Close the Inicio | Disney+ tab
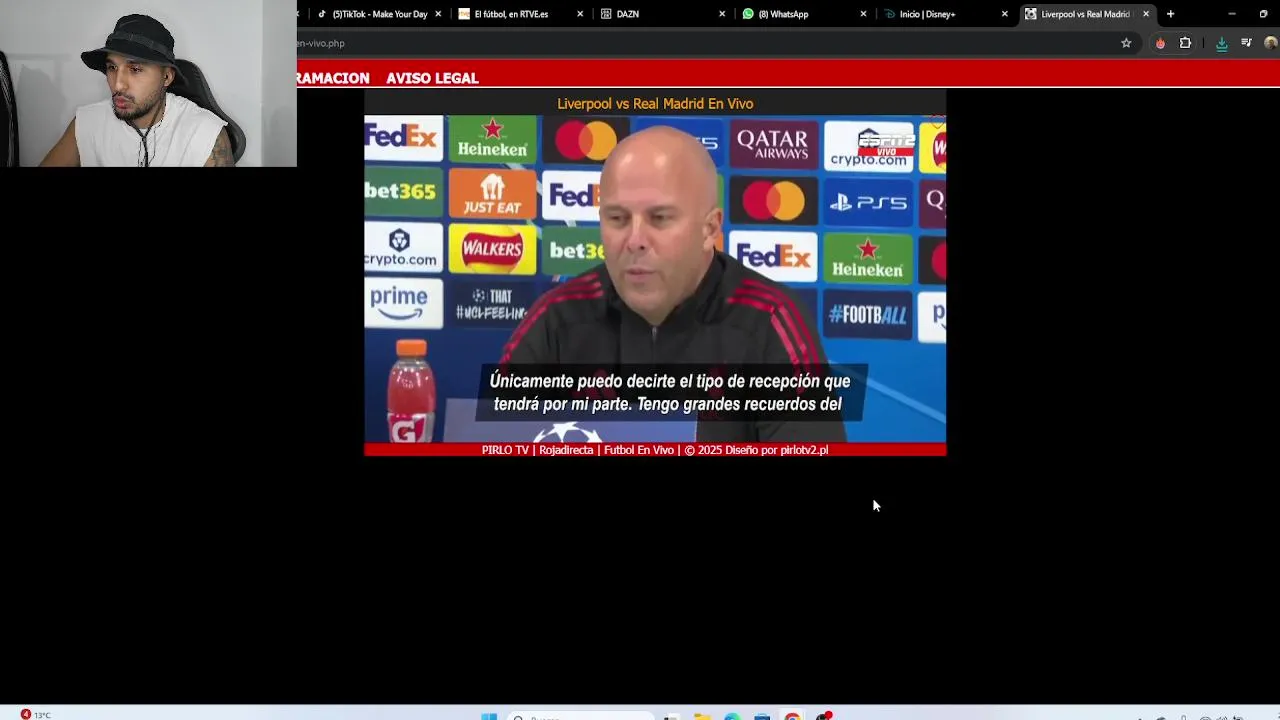Viewport: 1280px width, 720px height. click(x=1004, y=14)
